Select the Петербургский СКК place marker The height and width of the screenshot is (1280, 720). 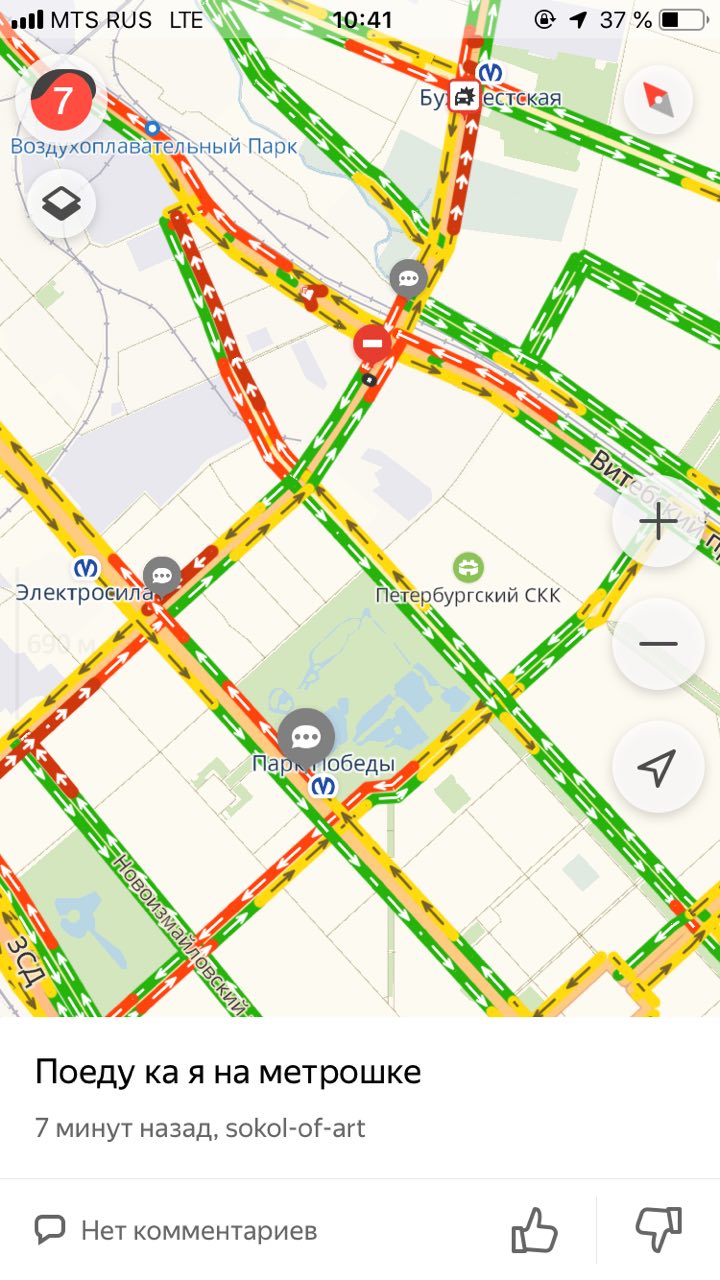point(467,568)
